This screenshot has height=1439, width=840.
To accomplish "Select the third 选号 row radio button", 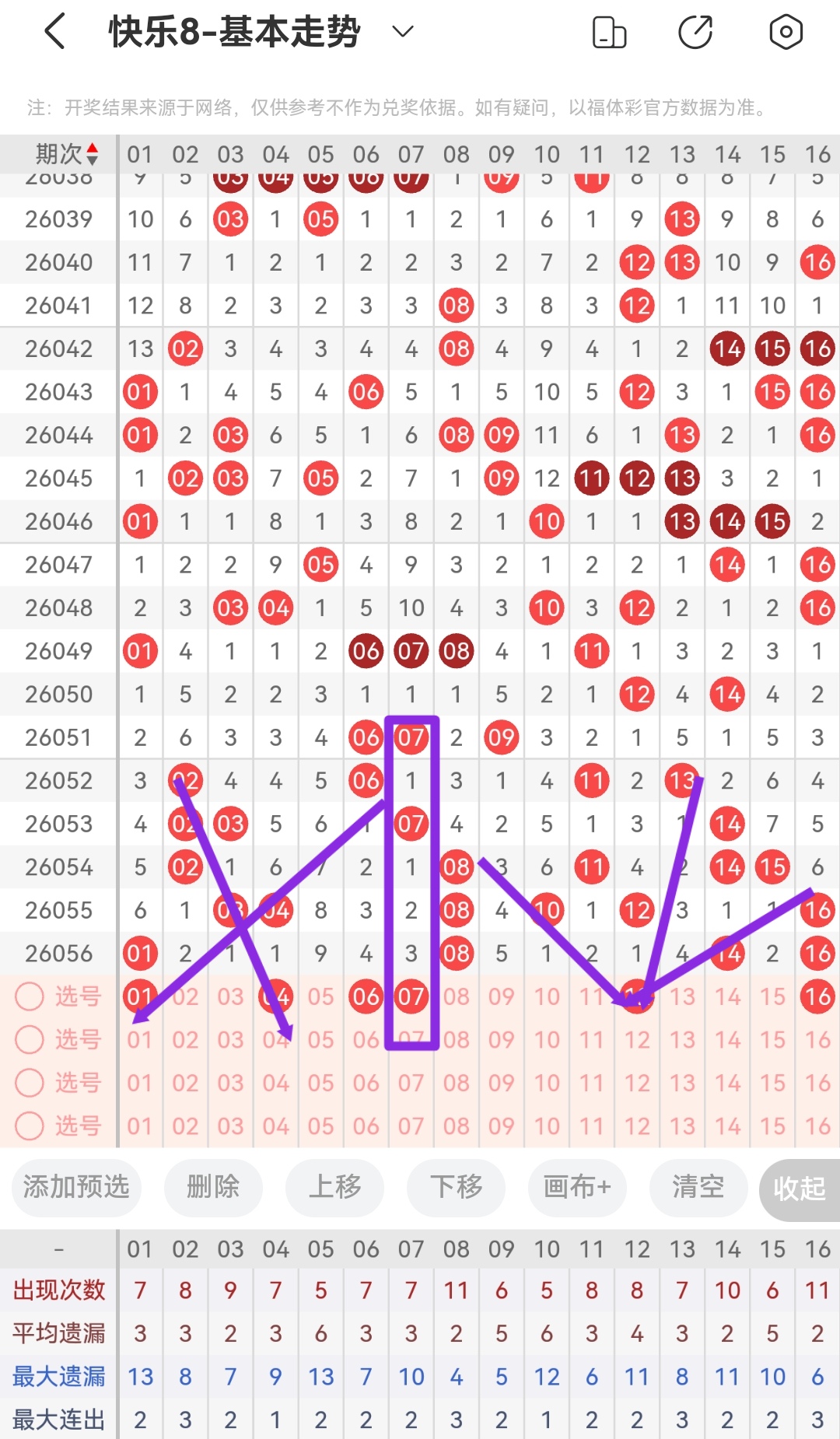I will tap(30, 1083).
